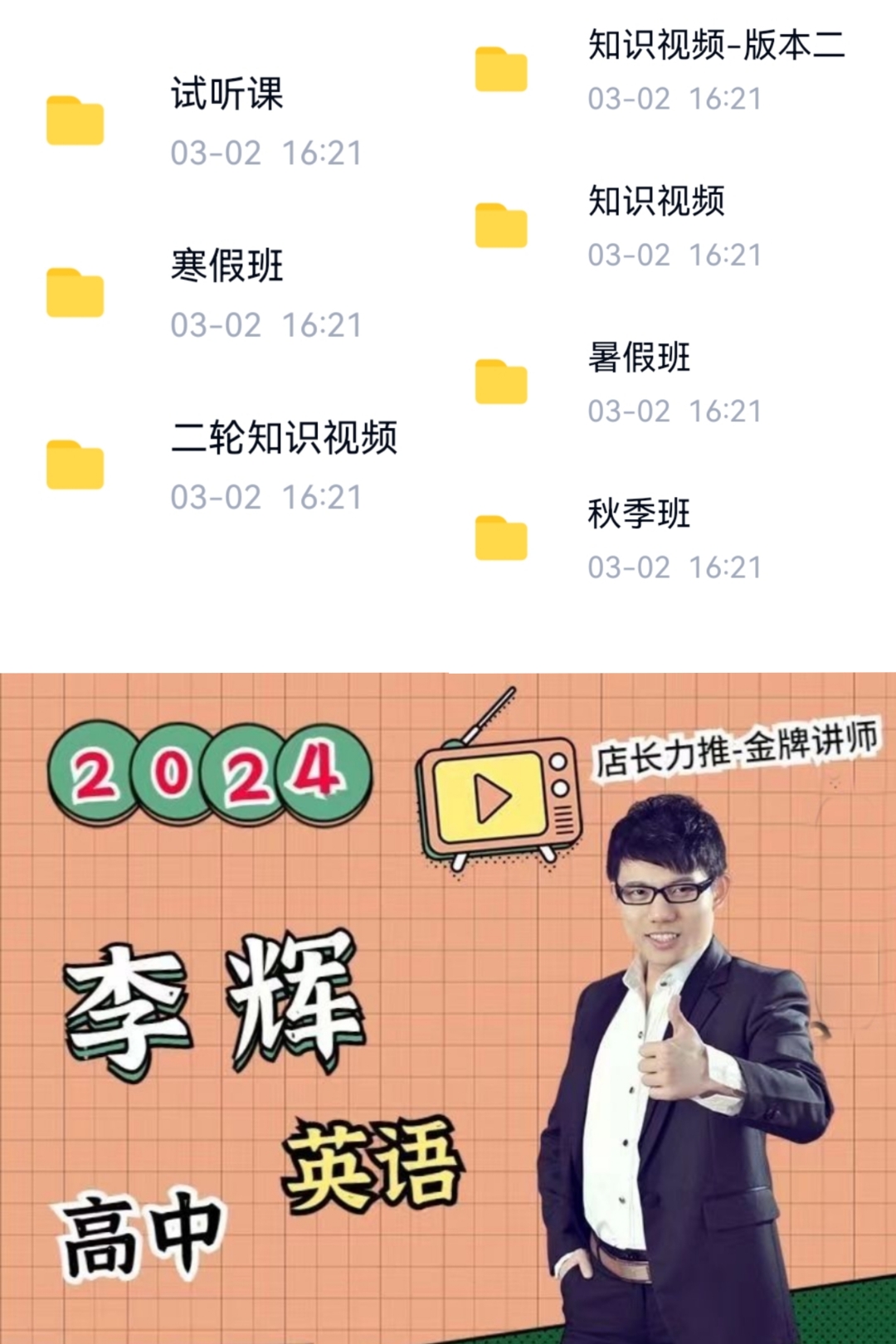Open the 寒假班 folder icon
This screenshot has height=1344, width=896.
tap(73, 290)
